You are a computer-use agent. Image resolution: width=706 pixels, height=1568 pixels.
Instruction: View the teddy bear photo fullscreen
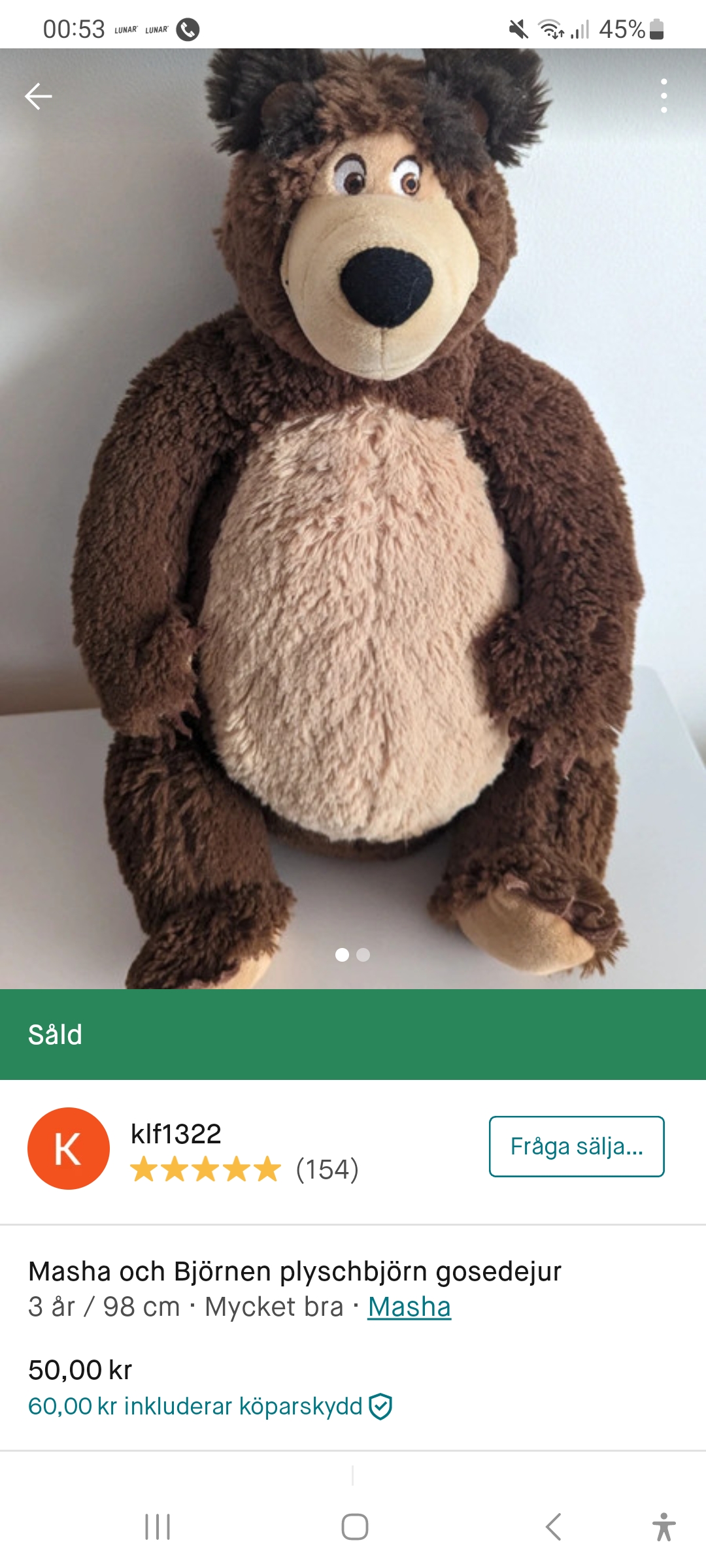point(353,523)
